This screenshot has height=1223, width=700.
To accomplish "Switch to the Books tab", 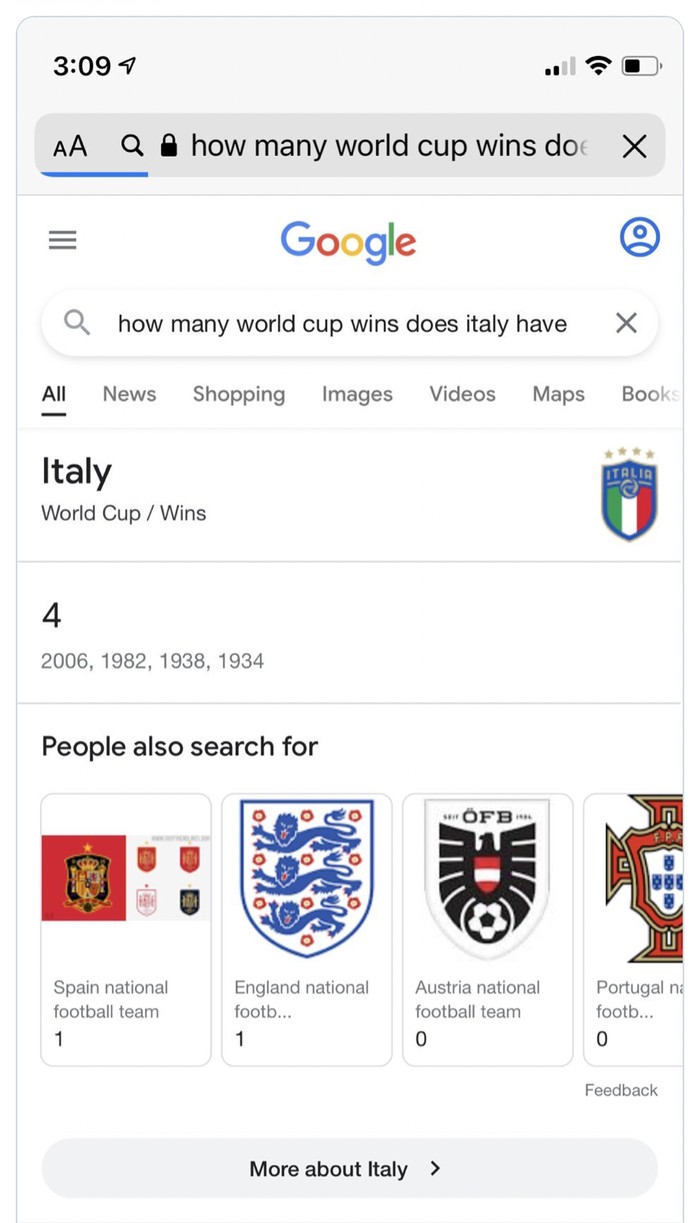I will [x=650, y=394].
